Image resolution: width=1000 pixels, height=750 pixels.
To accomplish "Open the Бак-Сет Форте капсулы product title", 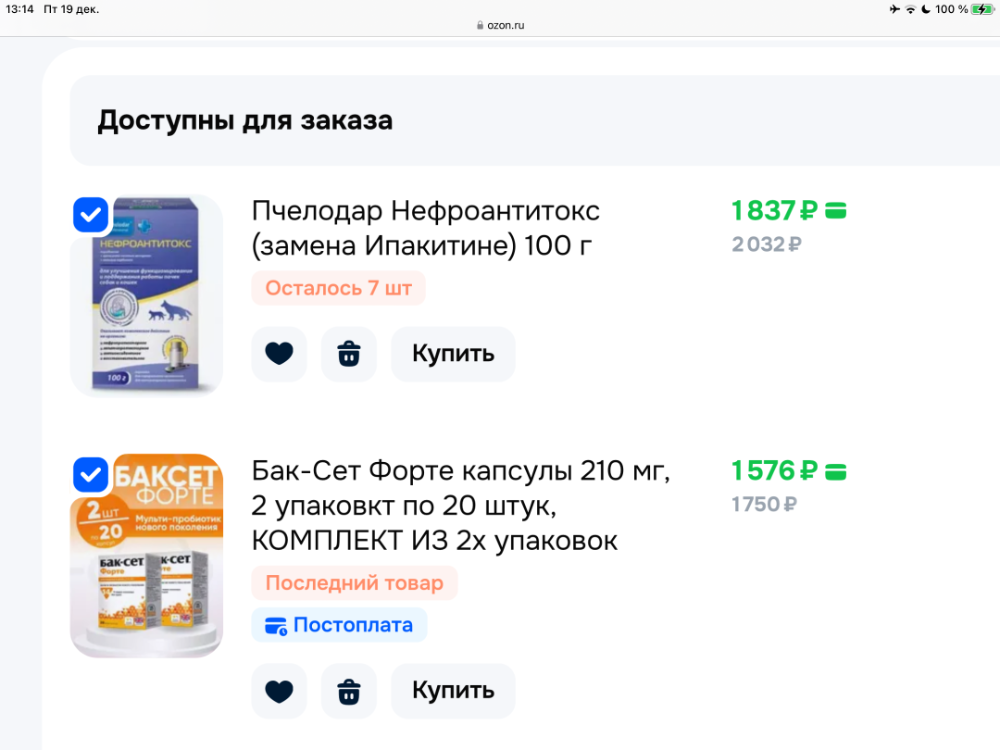I will click(x=460, y=505).
